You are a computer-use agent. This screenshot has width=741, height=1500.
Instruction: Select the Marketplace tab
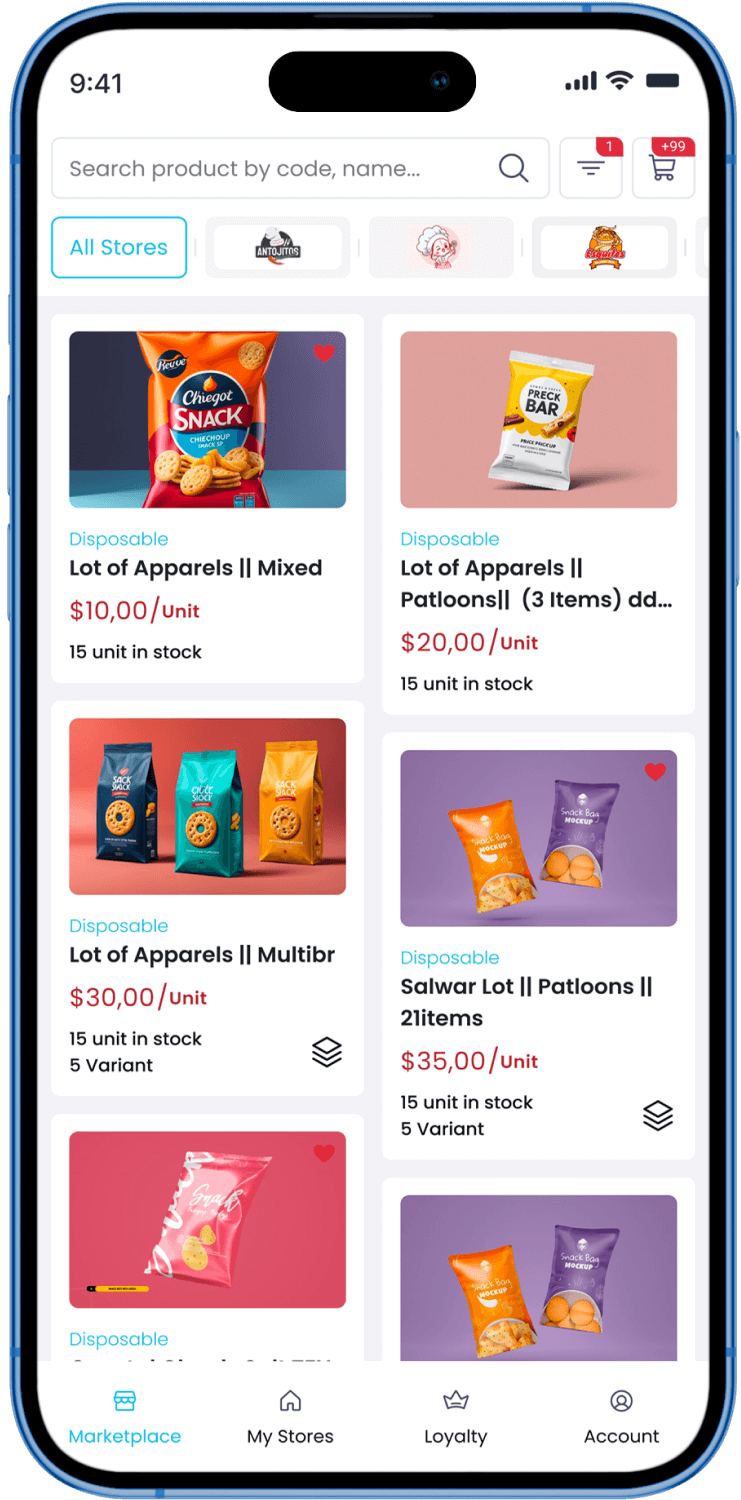tap(125, 1417)
